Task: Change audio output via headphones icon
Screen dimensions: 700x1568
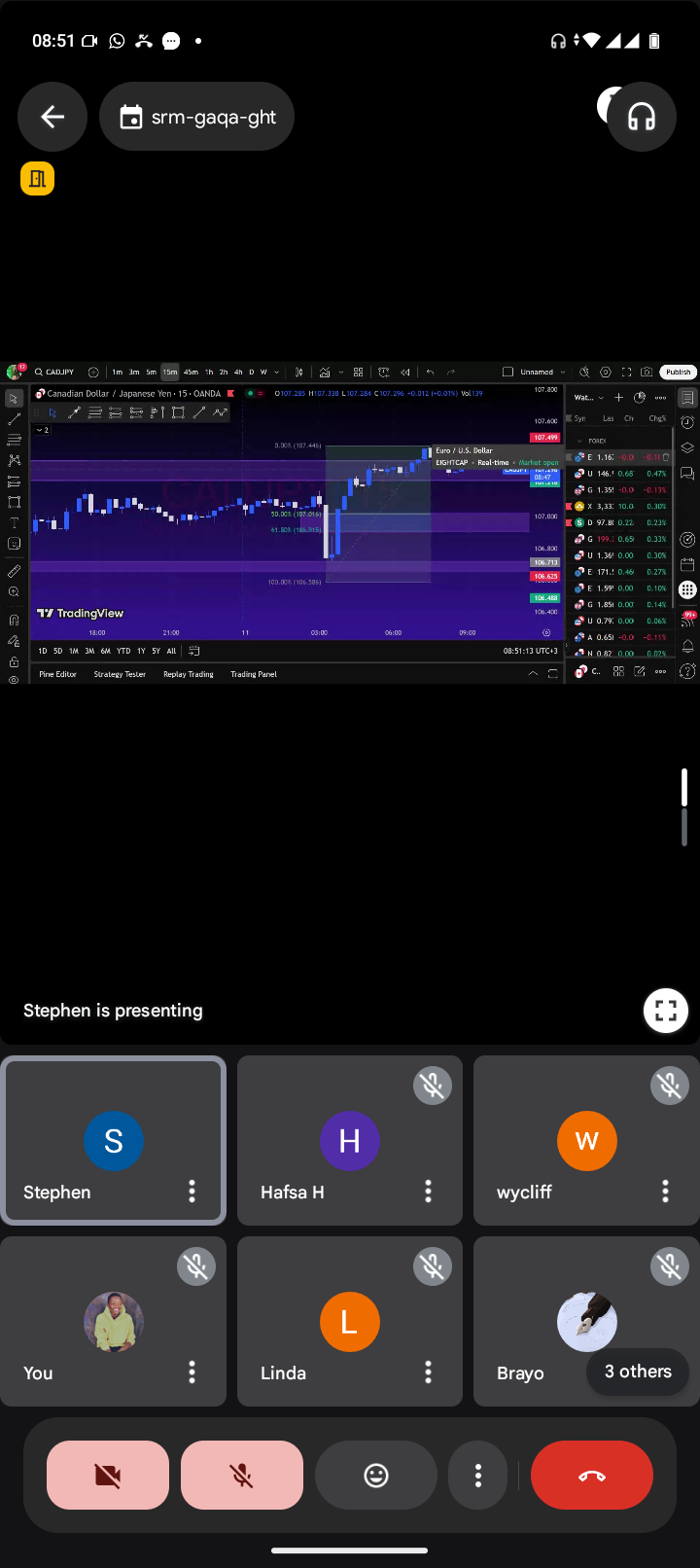Action: point(641,117)
